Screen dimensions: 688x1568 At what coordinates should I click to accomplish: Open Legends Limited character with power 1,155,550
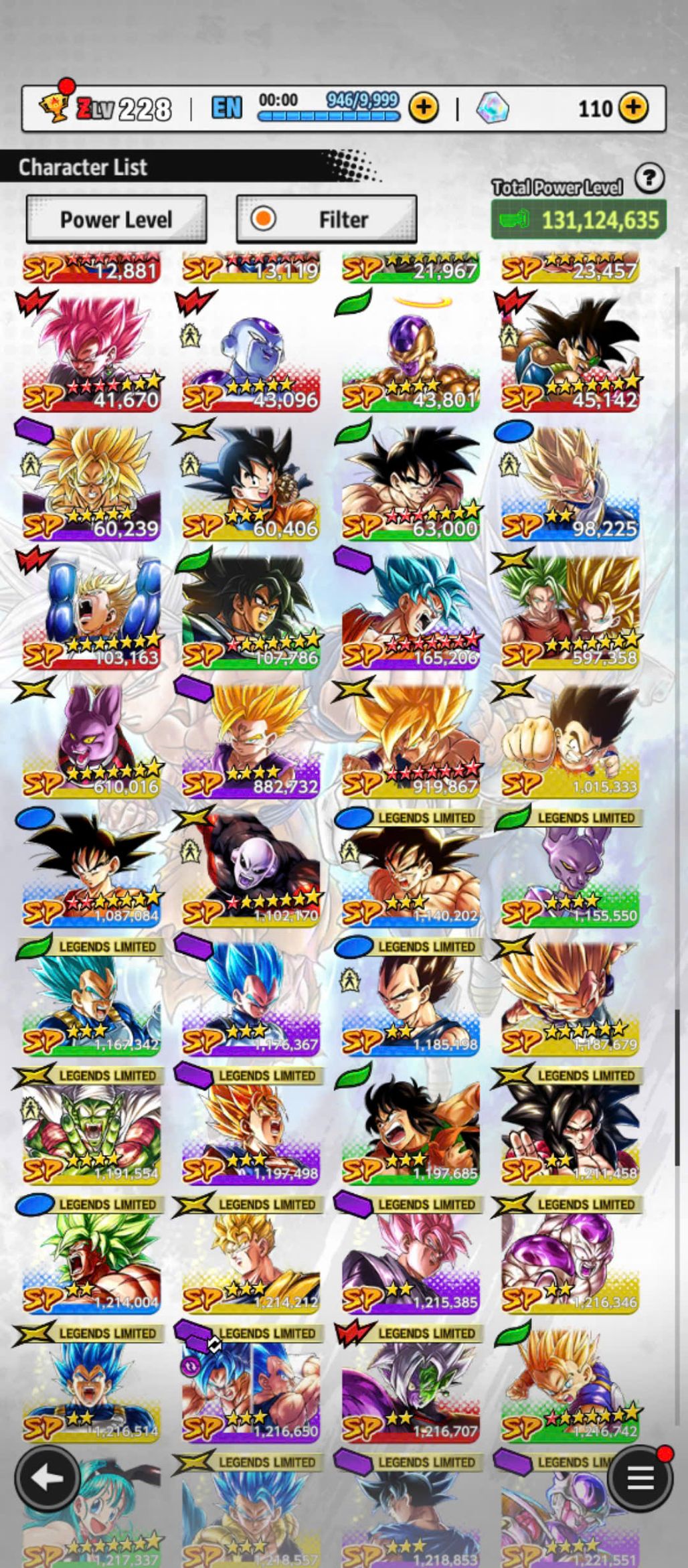[570, 868]
